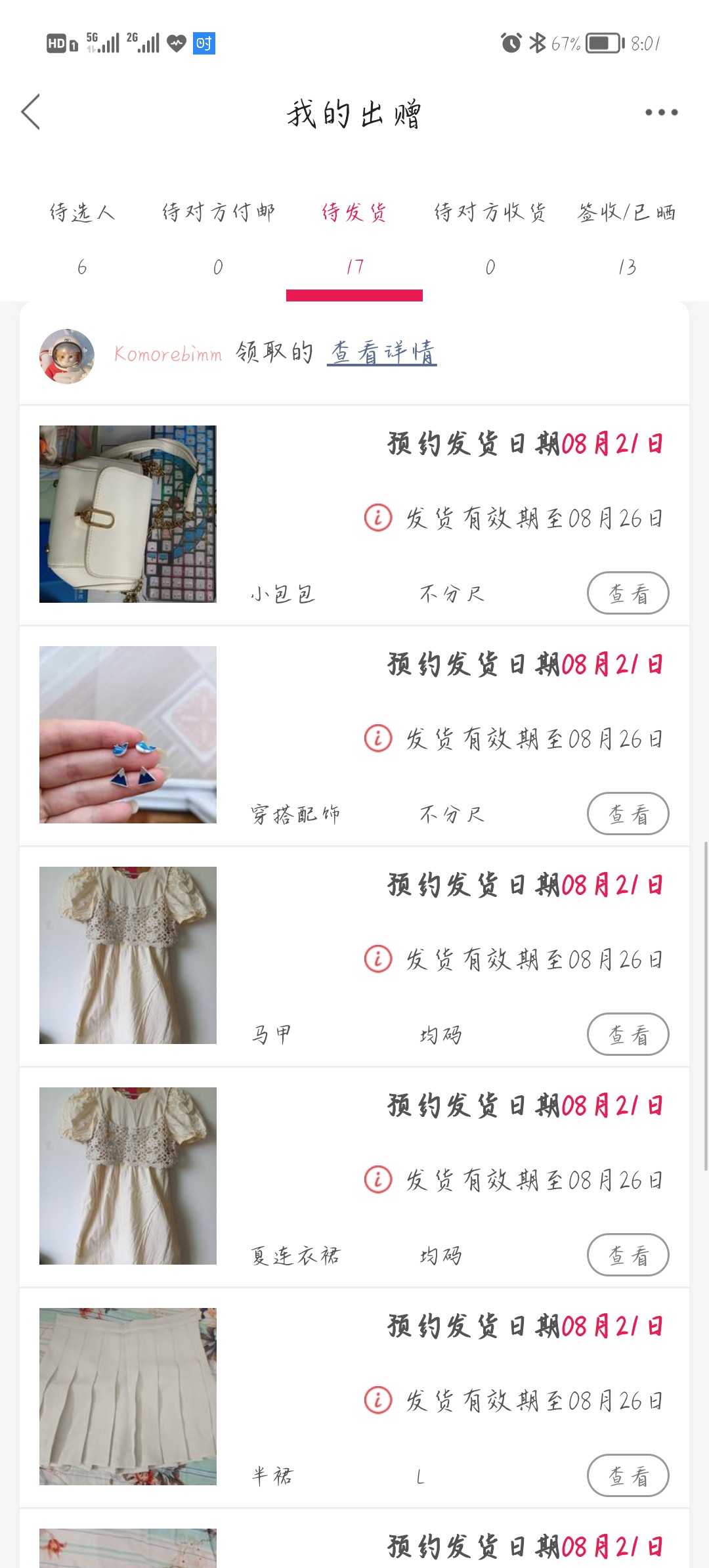Open the three-dot overflow menu
709x1568 pixels.
661,112
